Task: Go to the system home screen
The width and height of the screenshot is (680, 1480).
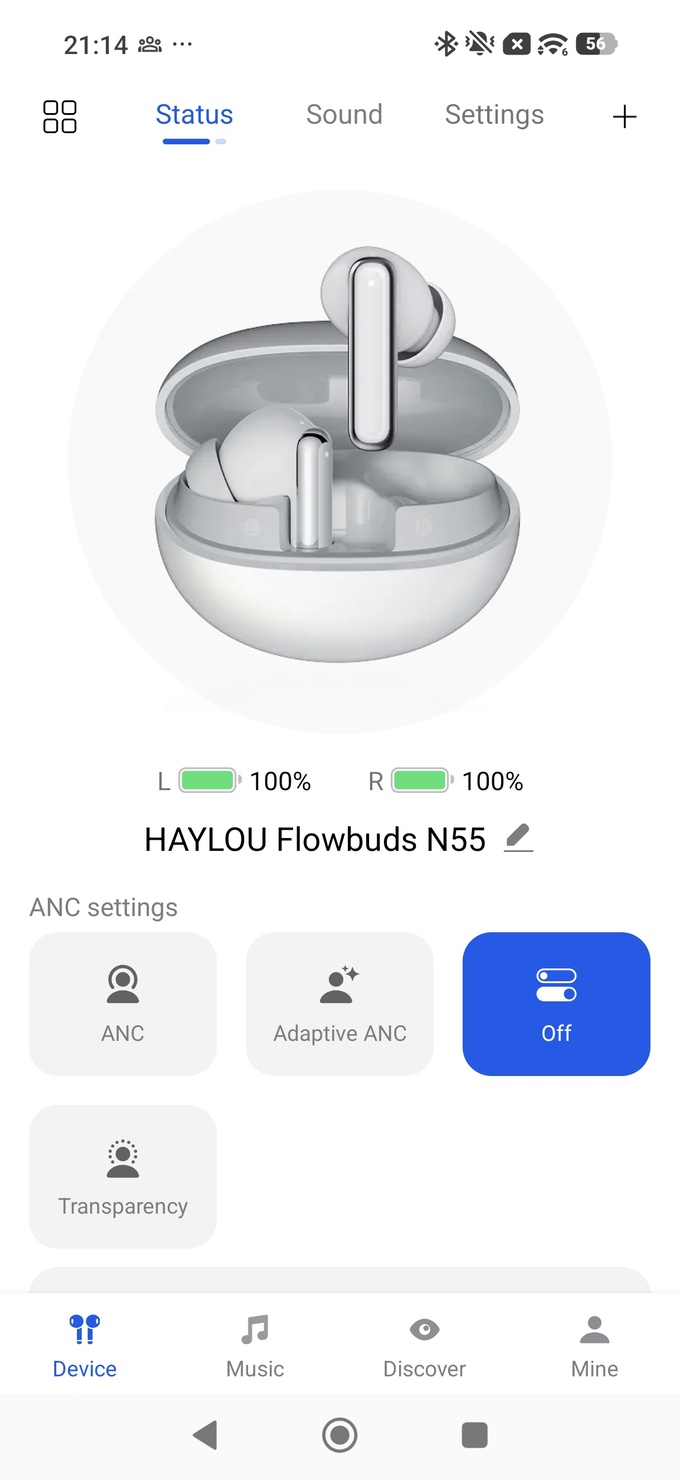Action: coord(340,1436)
